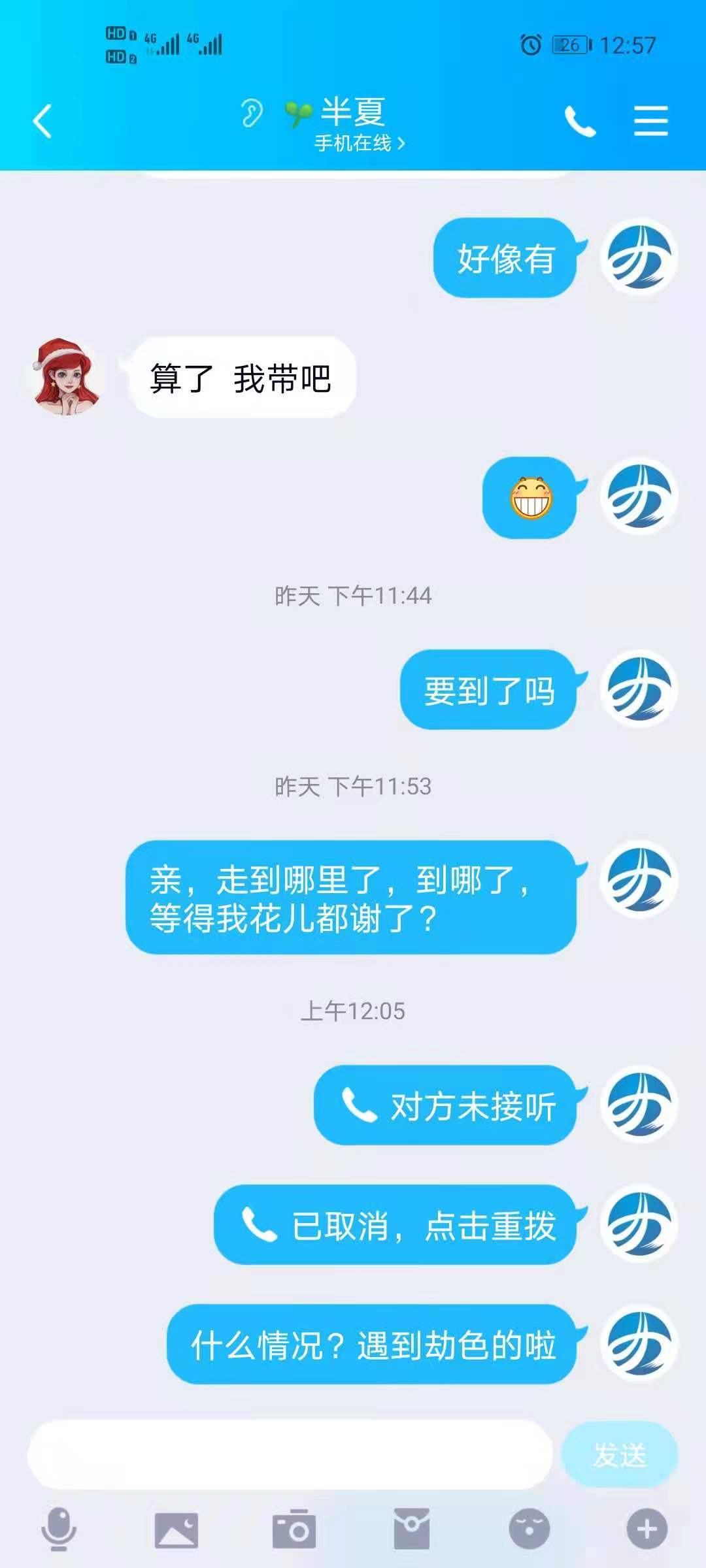Open 半夏's avatar profile
Viewport: 706px width, 1568px height.
[x=67, y=377]
